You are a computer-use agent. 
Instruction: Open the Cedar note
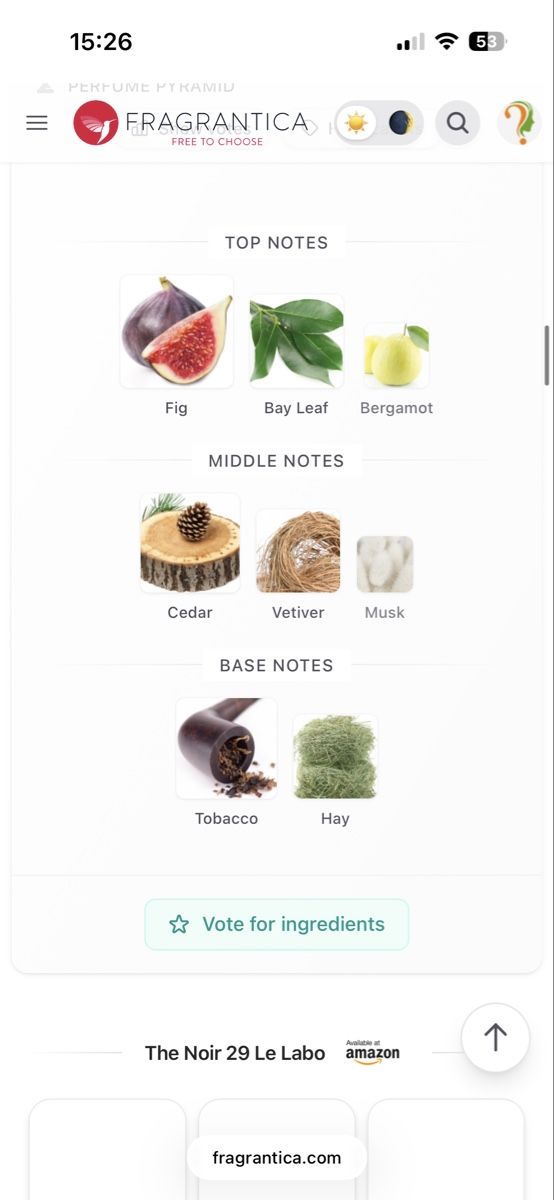coord(190,556)
